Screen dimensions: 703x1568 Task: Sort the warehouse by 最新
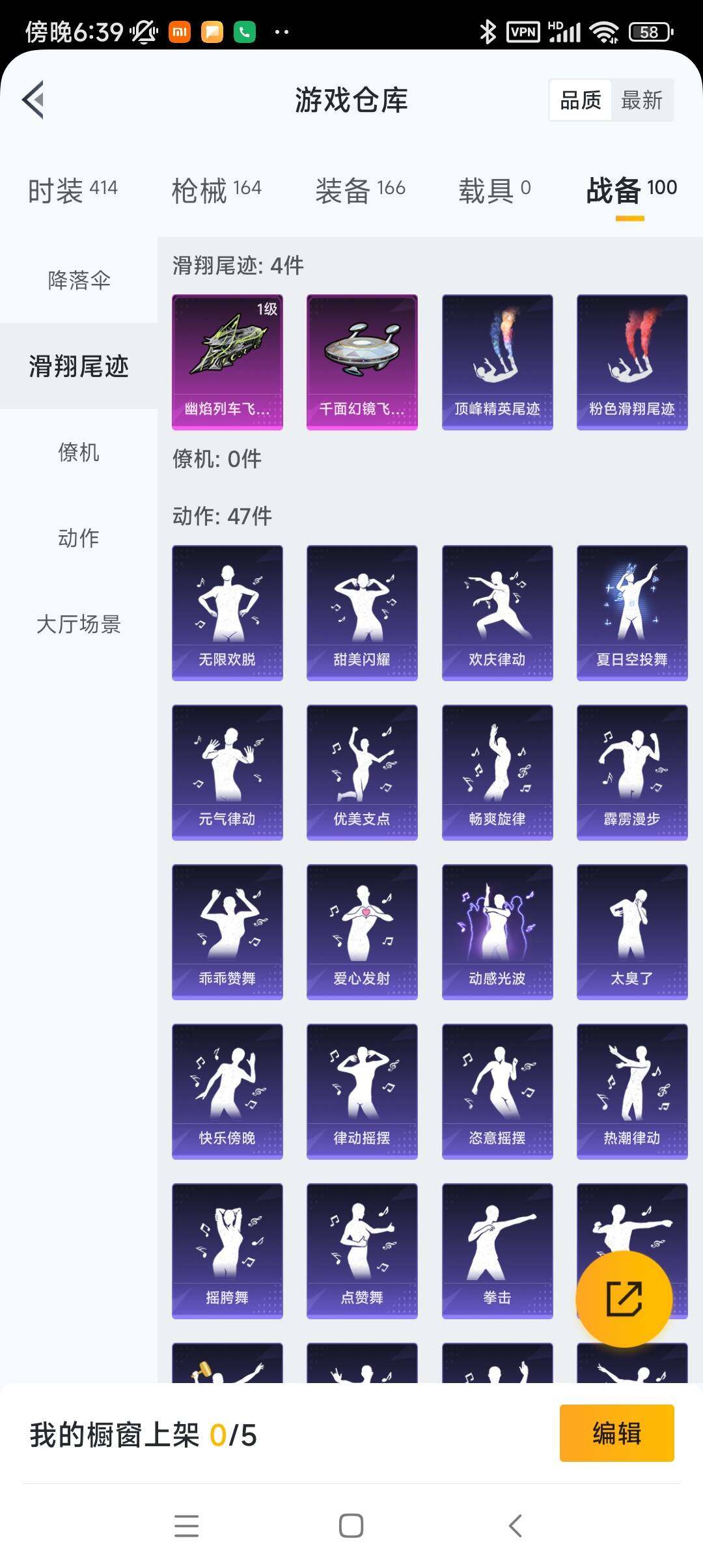[x=642, y=100]
